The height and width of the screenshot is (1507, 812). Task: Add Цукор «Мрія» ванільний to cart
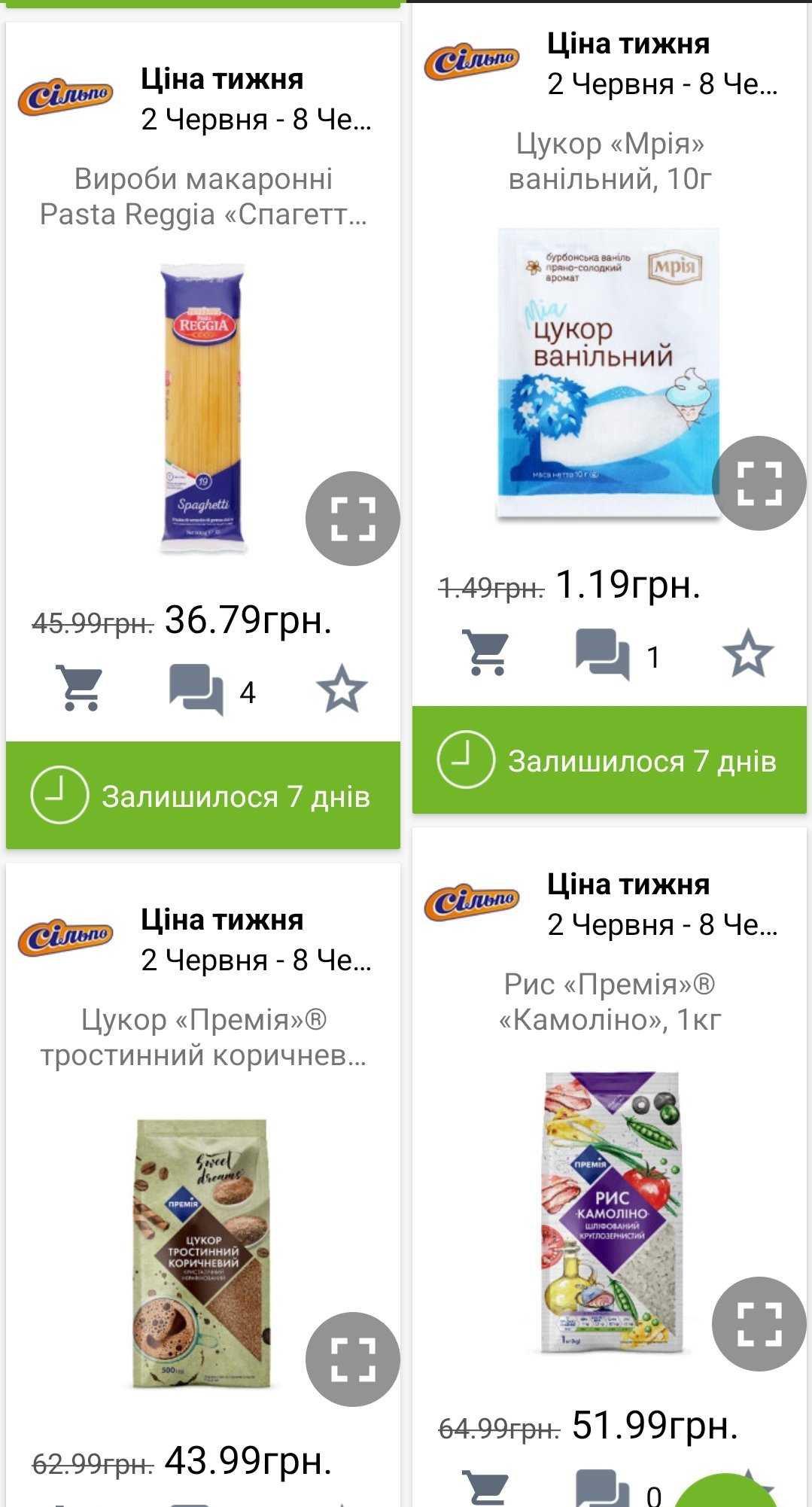488,653
